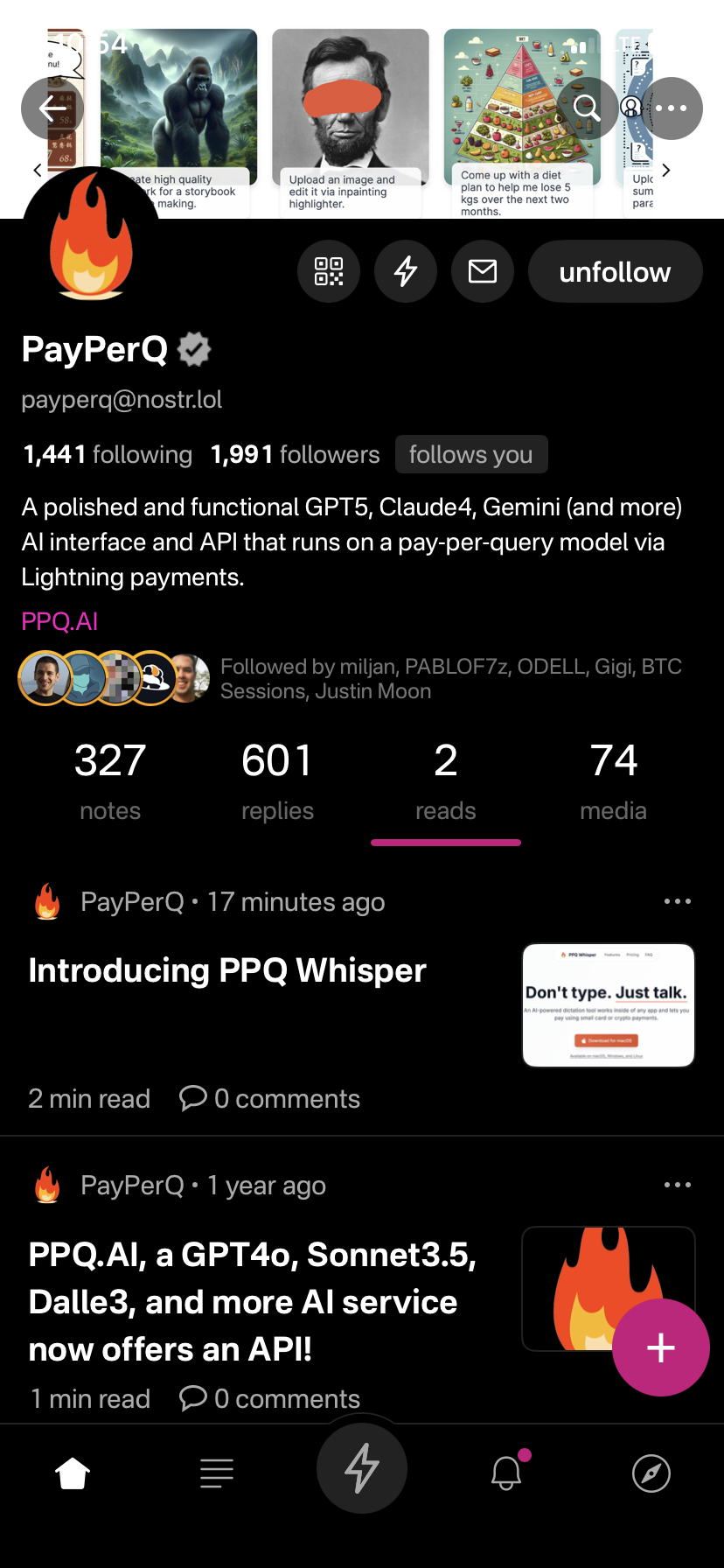View the 1,441 following list
The width and height of the screenshot is (724, 1568).
pos(108,455)
